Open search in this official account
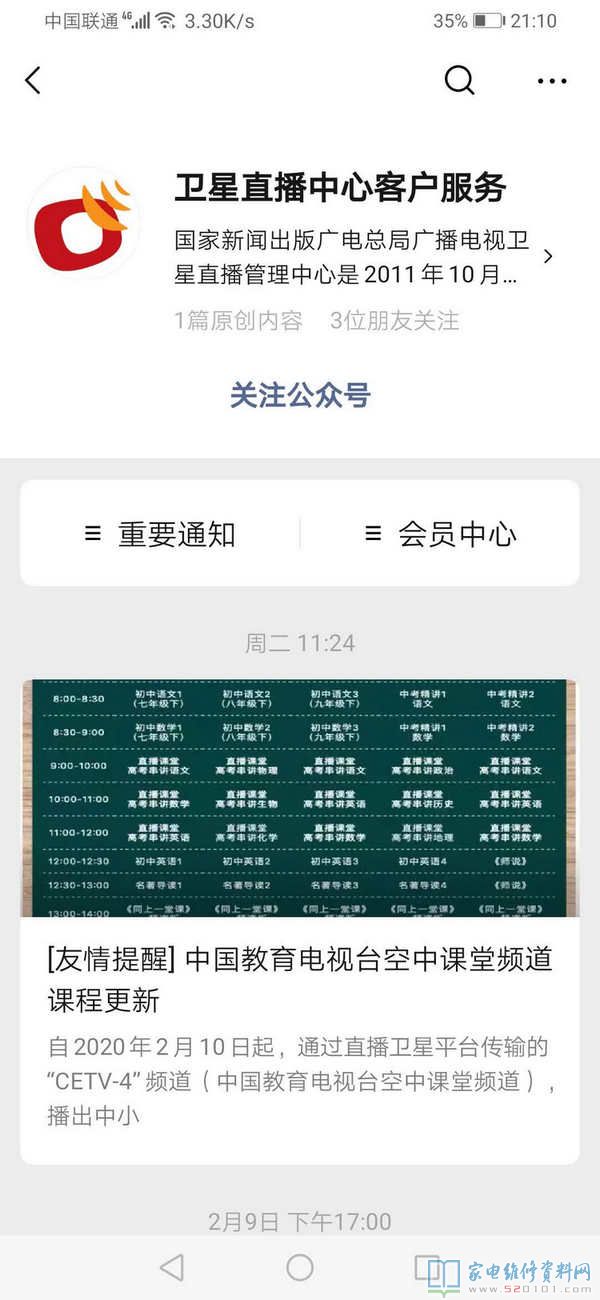This screenshot has width=600, height=1300. 459,80
